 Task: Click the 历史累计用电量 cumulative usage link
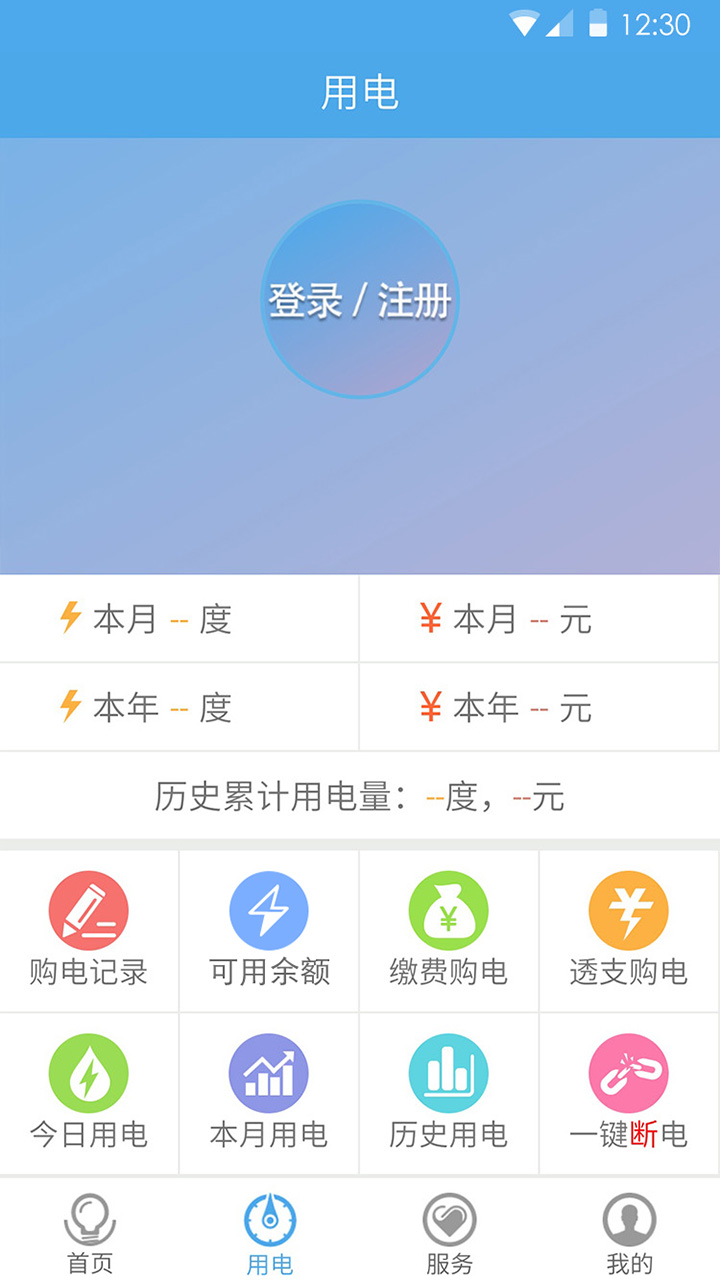(x=360, y=797)
